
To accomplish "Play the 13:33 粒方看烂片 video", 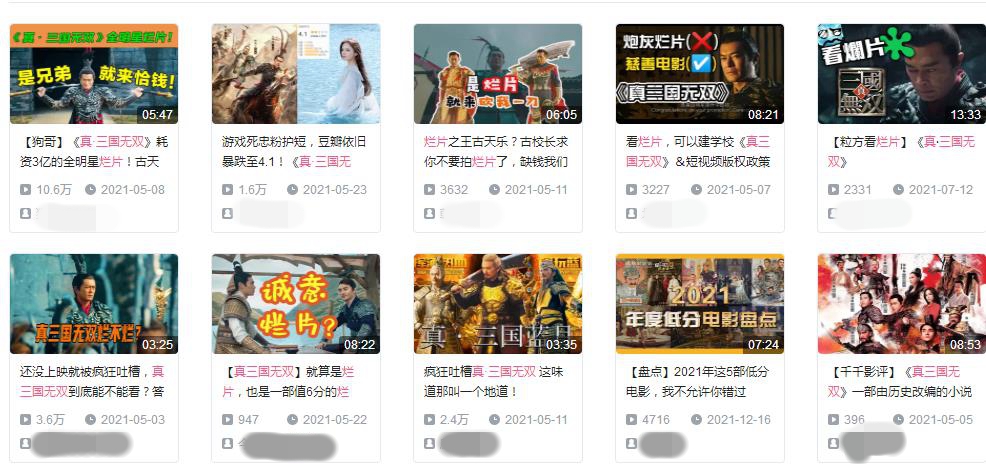I will tap(901, 74).
